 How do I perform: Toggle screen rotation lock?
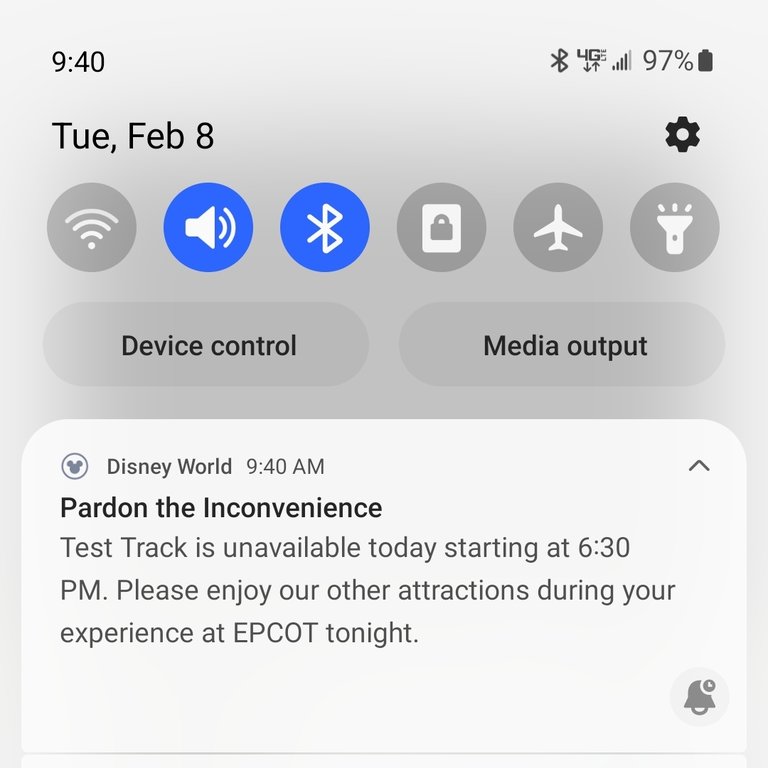(441, 228)
